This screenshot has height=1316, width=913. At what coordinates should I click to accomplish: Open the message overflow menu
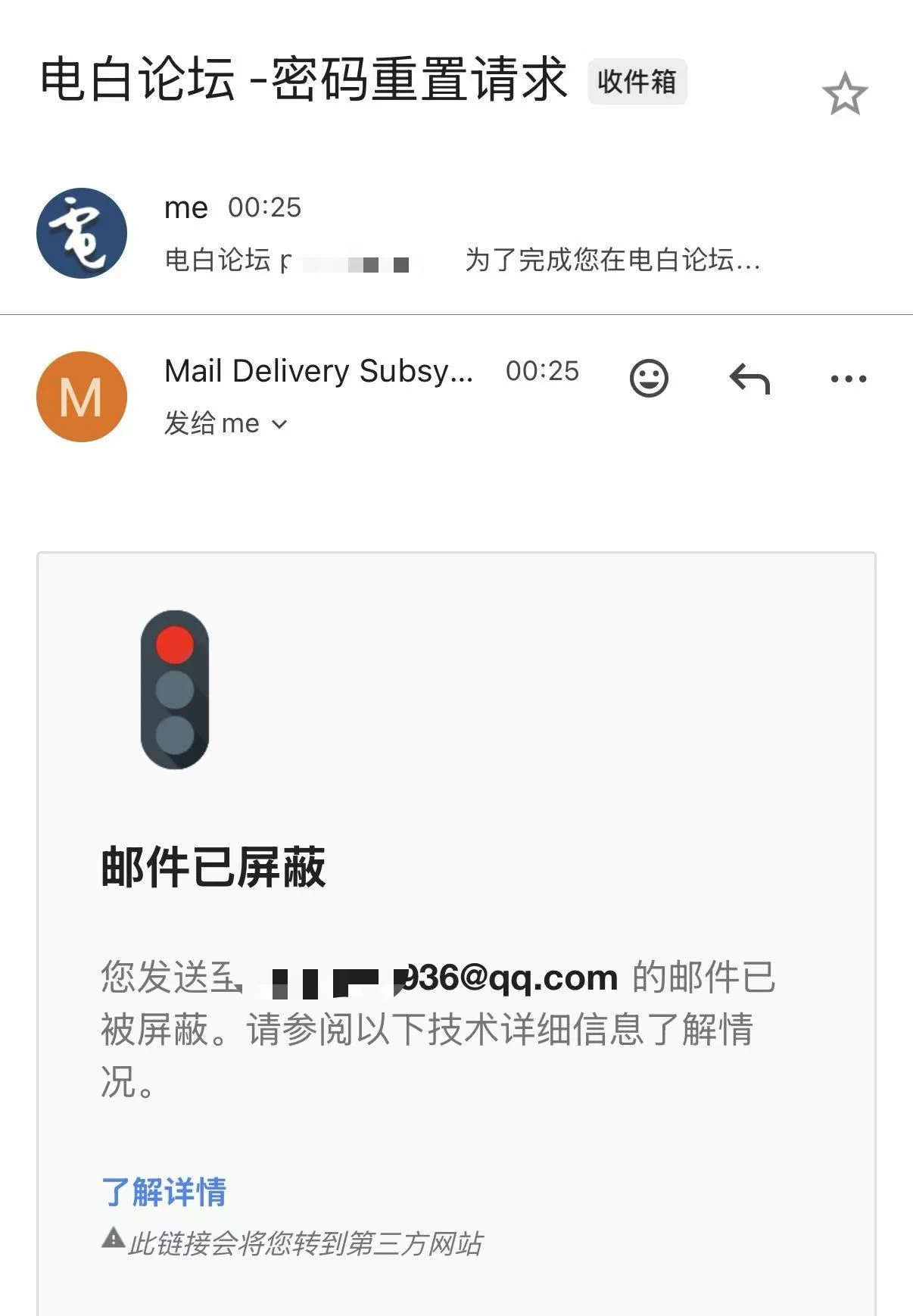click(x=849, y=378)
